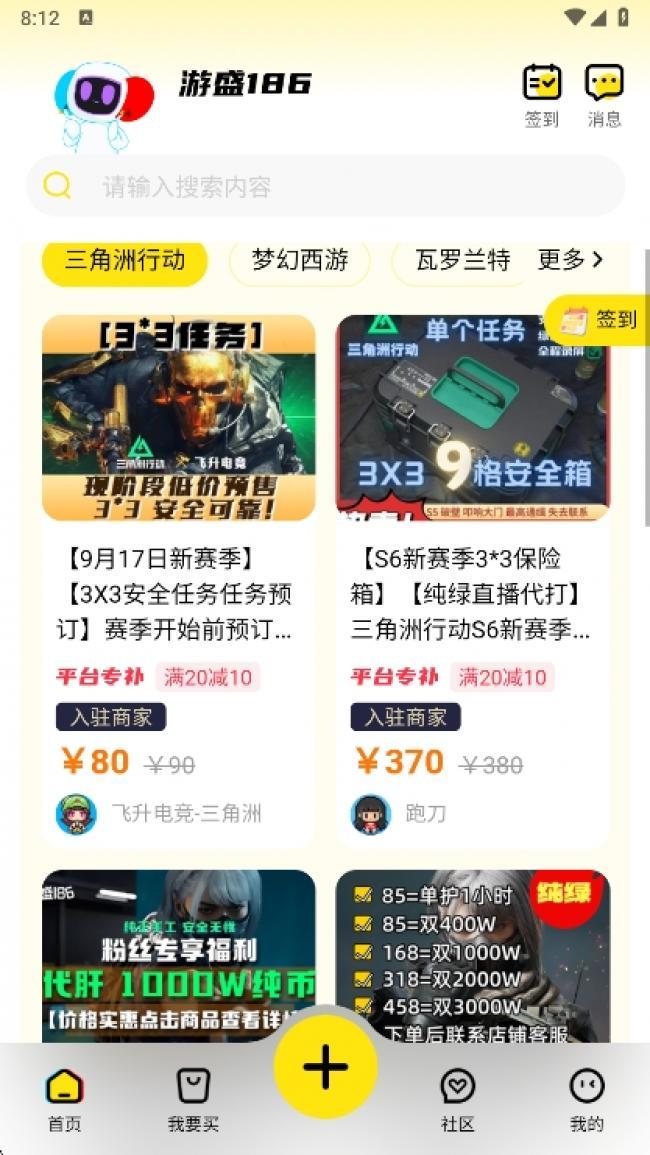650x1155 pixels.
Task: Tap the floating 签到 side button
Action: pyautogui.click(x=600, y=320)
